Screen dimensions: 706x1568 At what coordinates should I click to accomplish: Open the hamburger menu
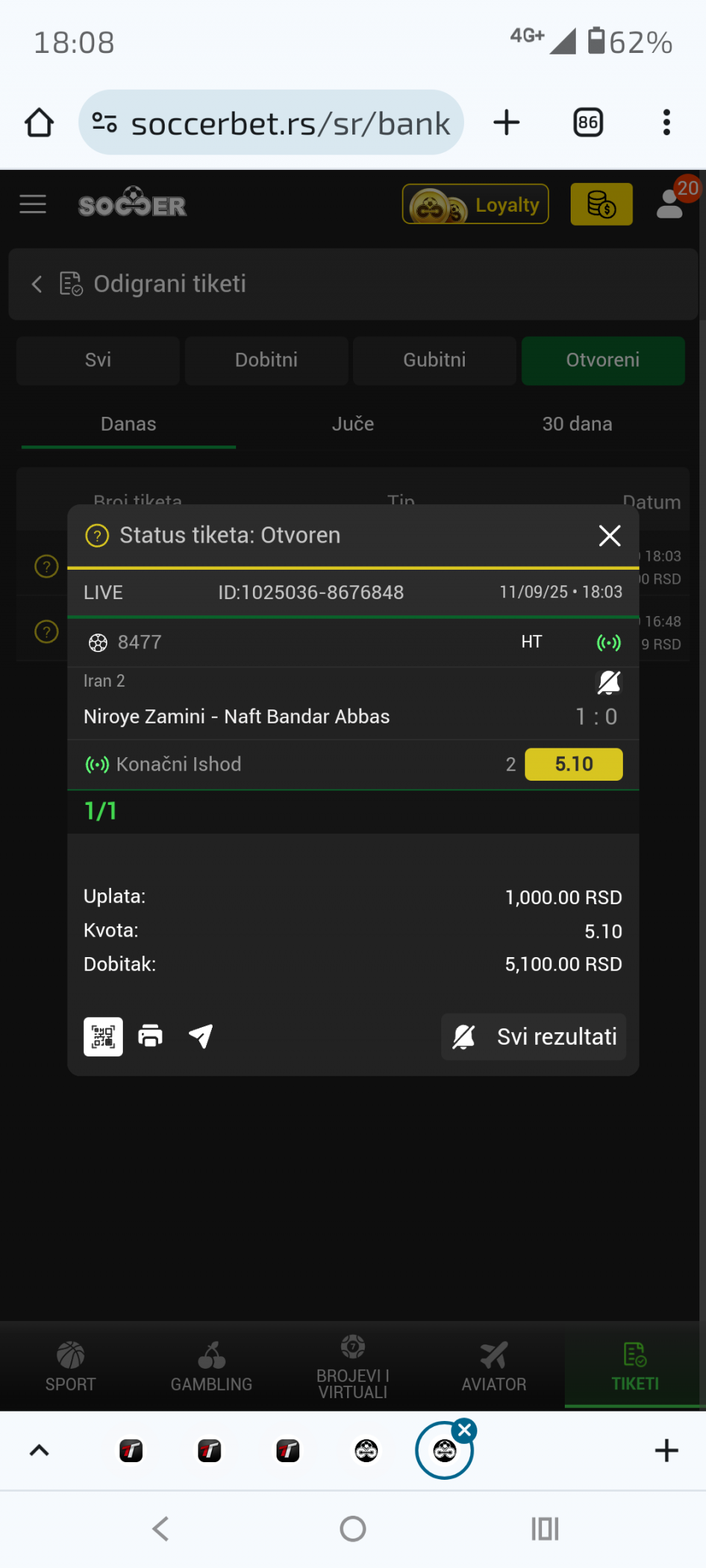(33, 204)
